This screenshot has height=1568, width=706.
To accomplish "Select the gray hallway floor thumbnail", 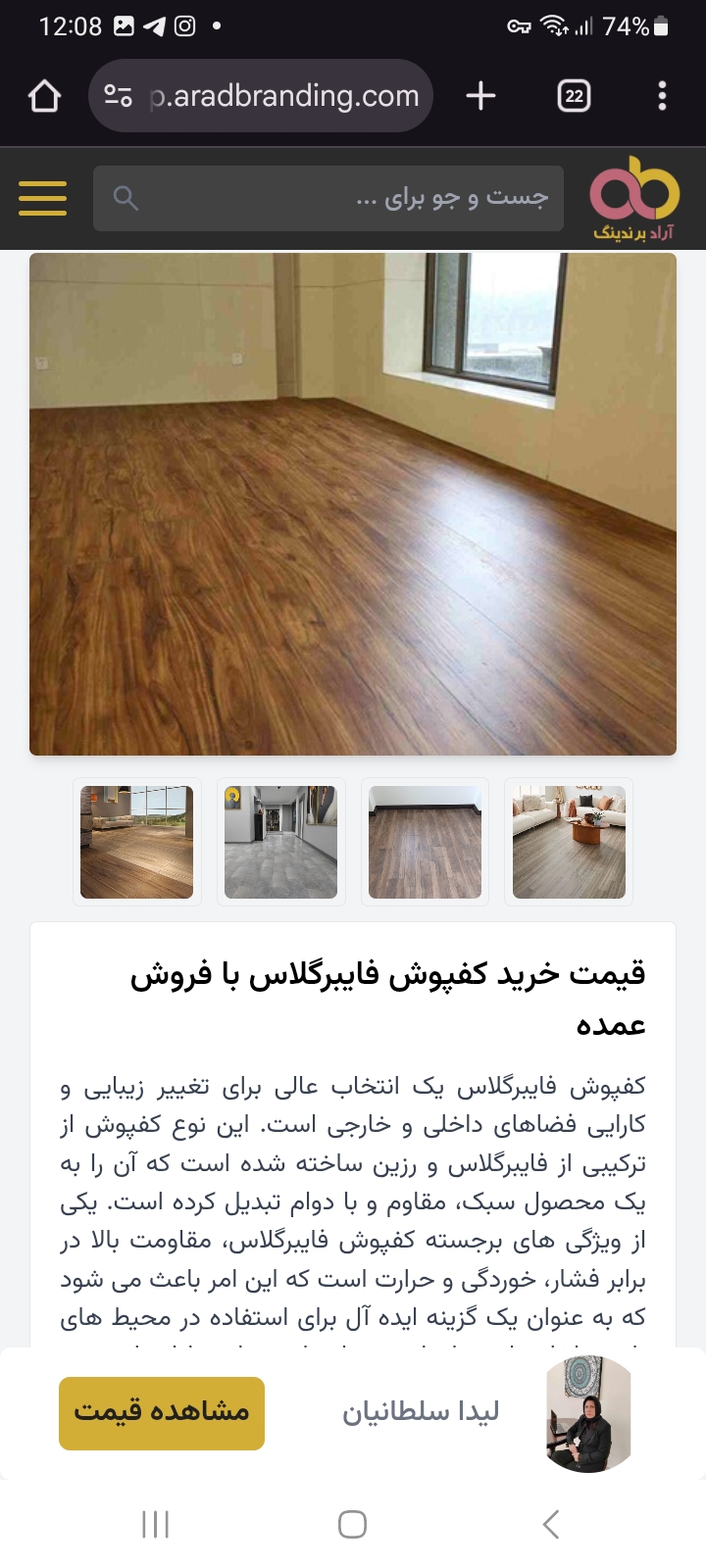I will click(280, 842).
